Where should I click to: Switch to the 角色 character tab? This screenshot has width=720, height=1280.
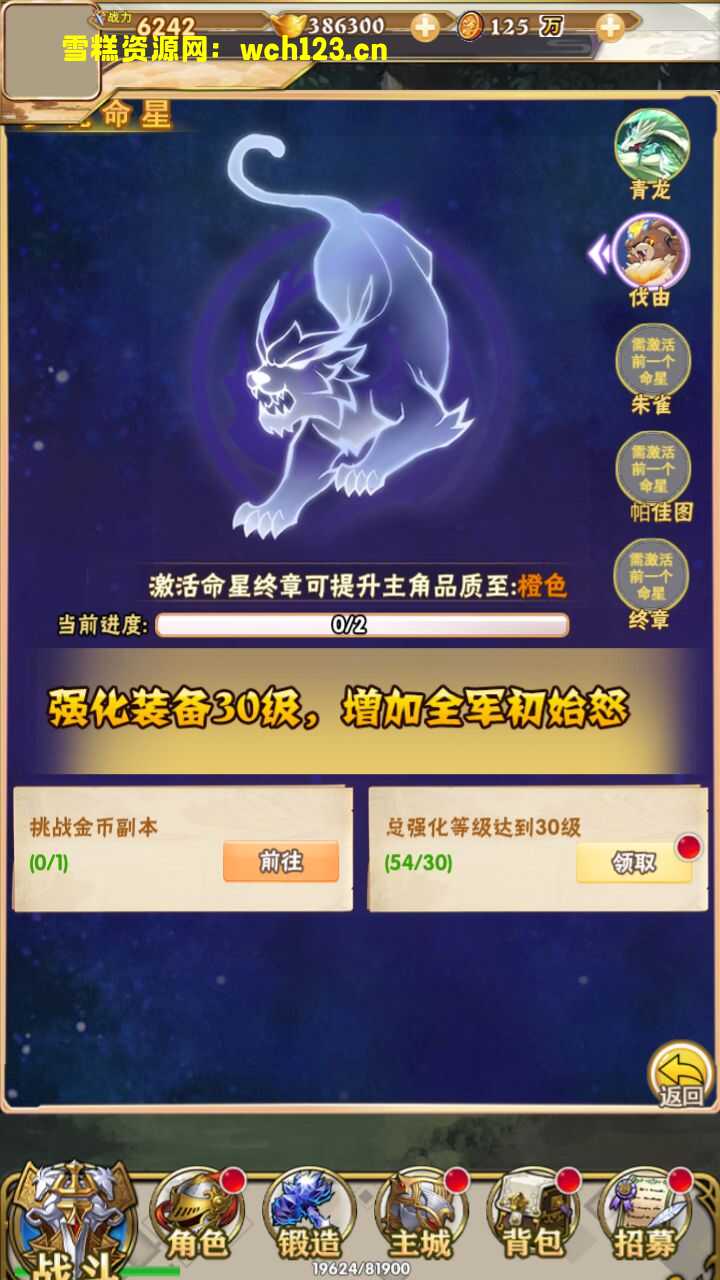pyautogui.click(x=197, y=1217)
